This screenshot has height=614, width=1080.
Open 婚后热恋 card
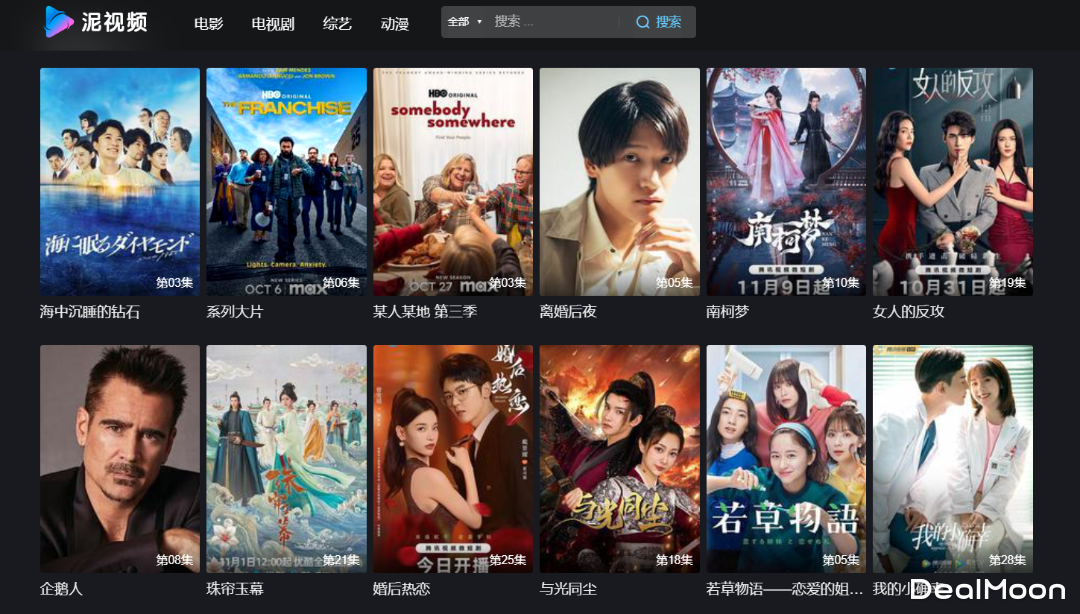[453, 458]
